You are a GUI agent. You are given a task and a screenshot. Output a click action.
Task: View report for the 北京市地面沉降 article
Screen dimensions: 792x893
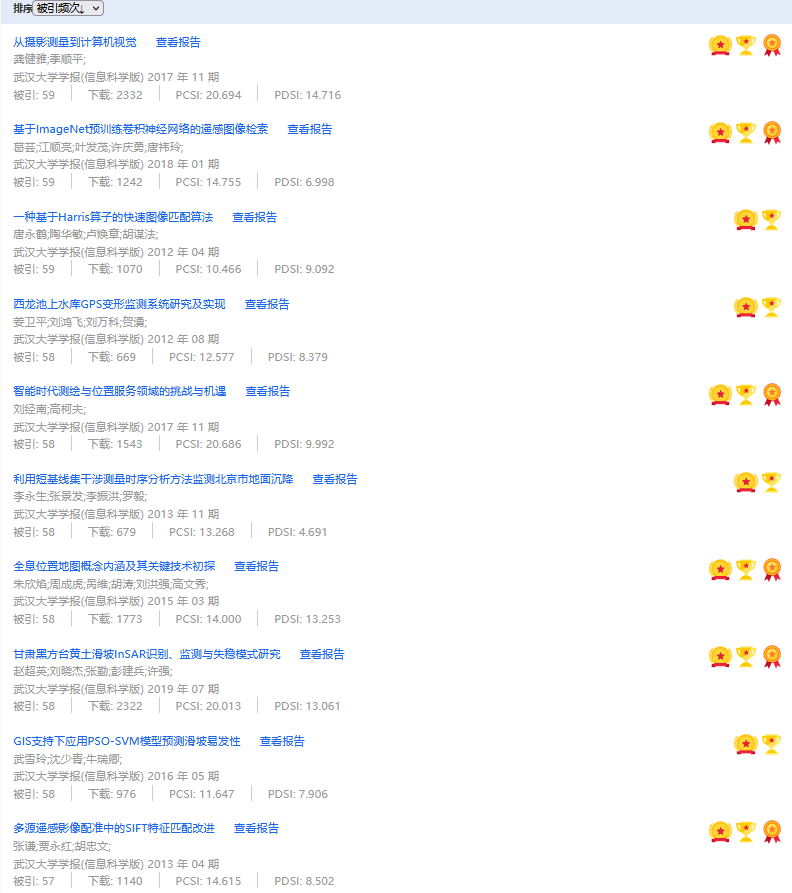pos(335,479)
